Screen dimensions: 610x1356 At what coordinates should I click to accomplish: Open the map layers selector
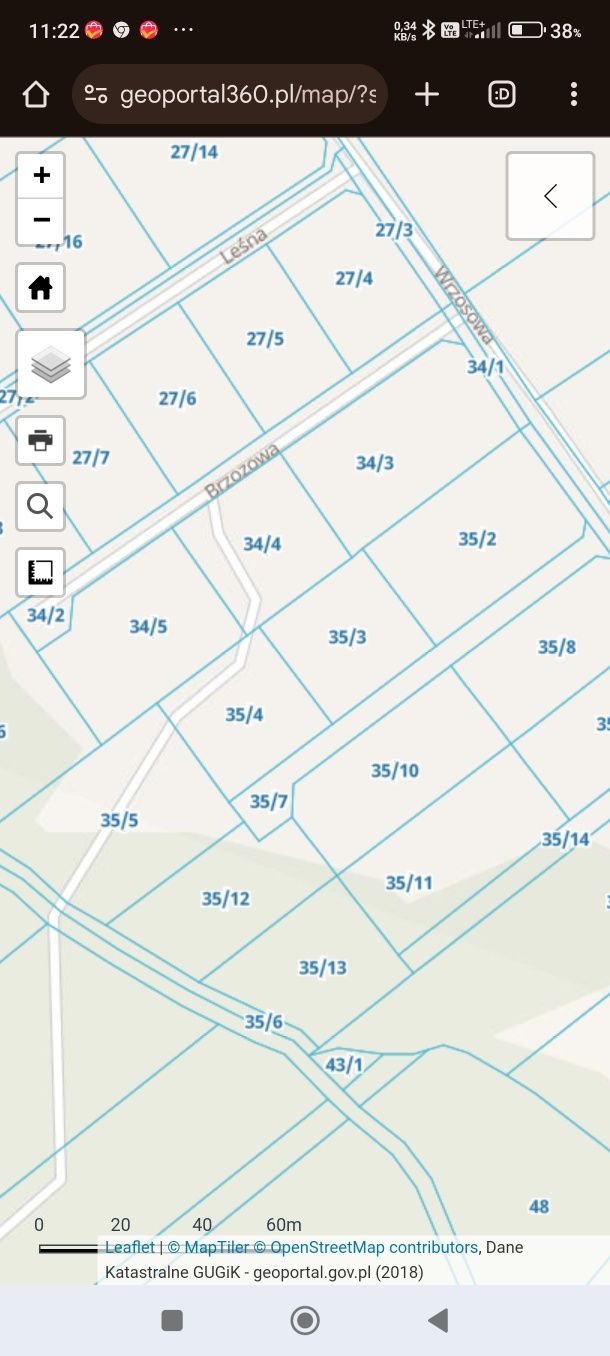pos(51,365)
